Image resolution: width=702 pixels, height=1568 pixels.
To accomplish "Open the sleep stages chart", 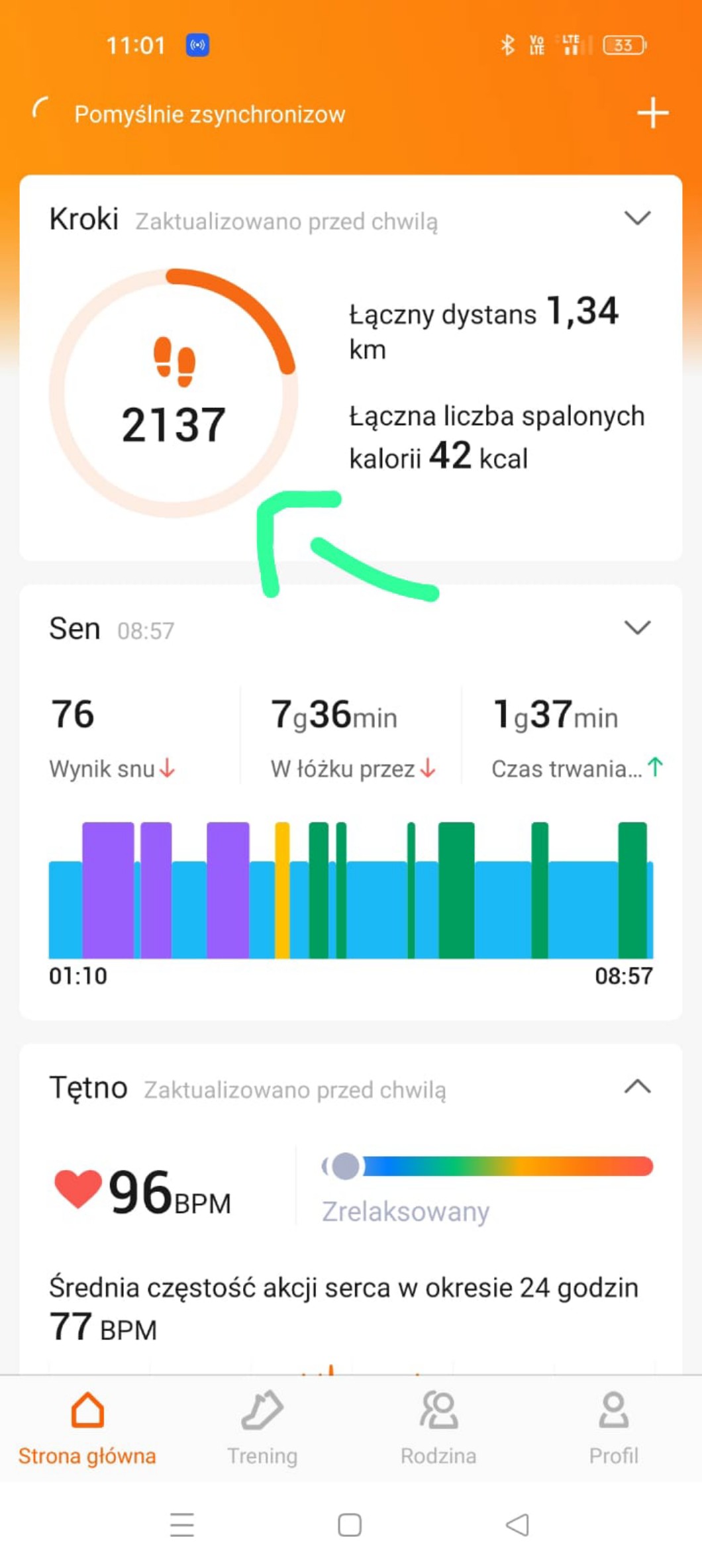I will pyautogui.click(x=351, y=891).
